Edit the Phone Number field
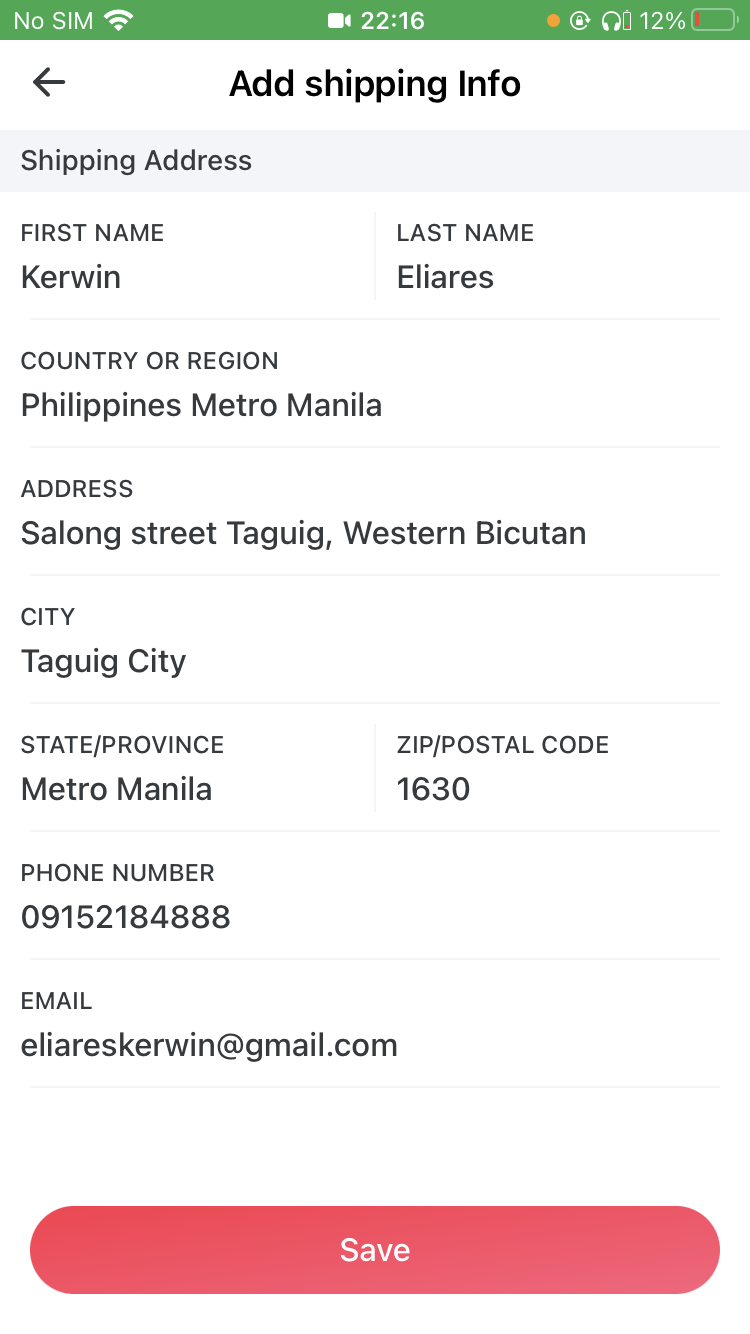Viewport: 750px width, 1334px height. coord(370,917)
